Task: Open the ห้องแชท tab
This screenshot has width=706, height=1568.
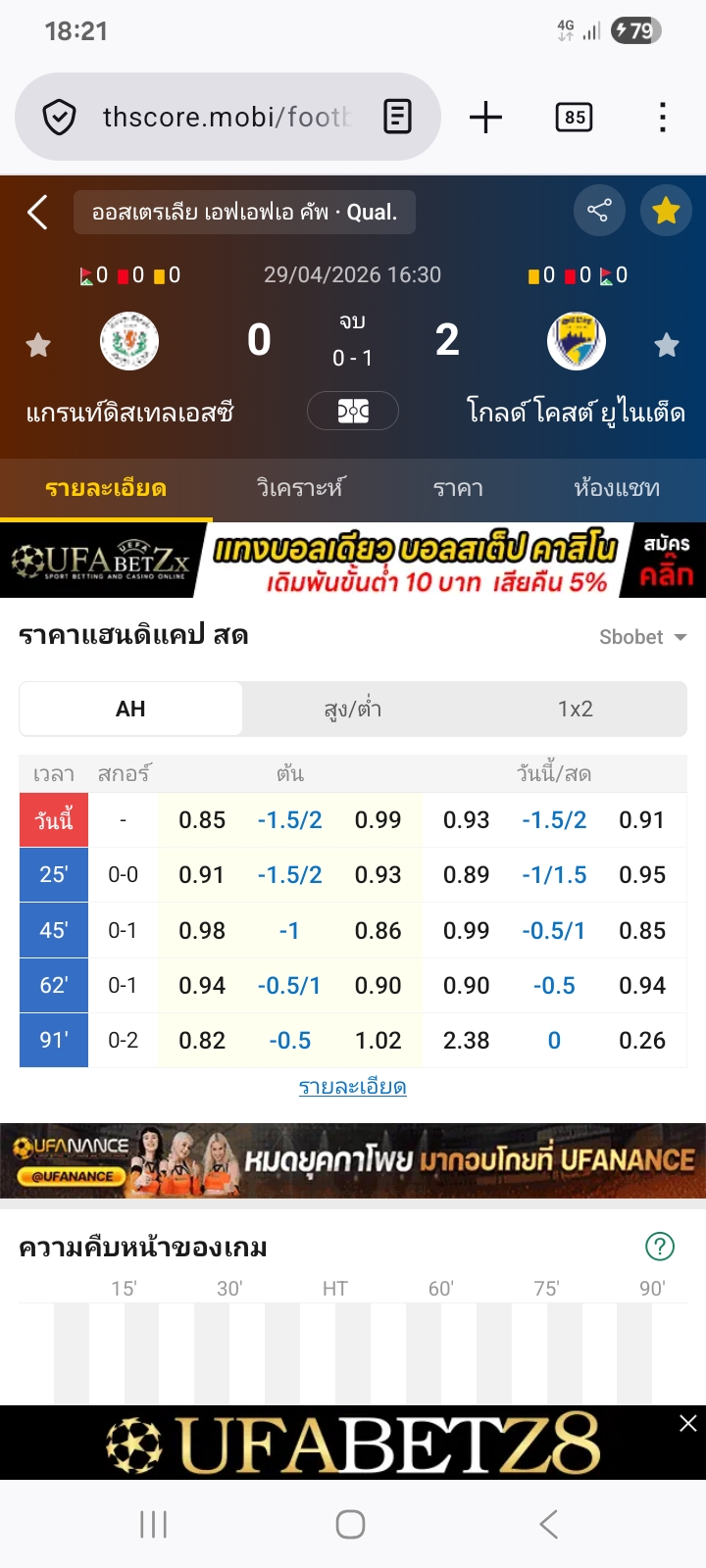Action: click(x=616, y=488)
